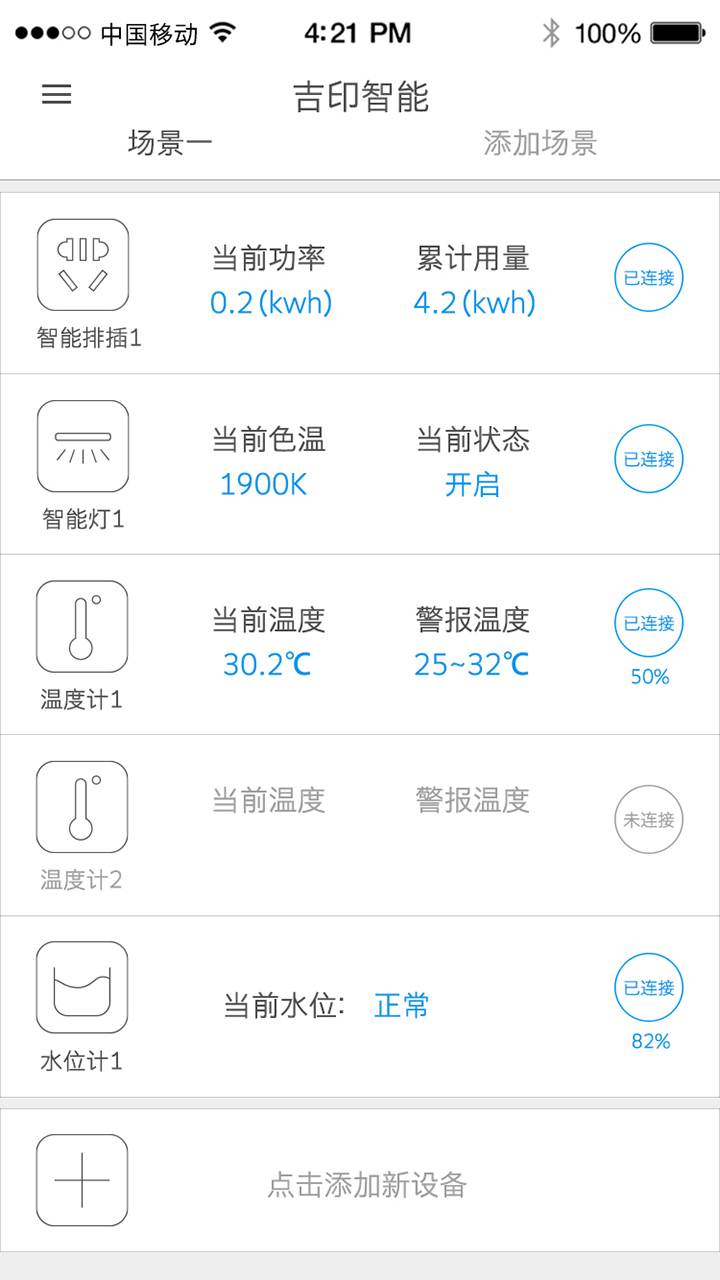Tap the 已连接 badge for 智能排插1
This screenshot has height=1280, width=720.
[x=649, y=278]
